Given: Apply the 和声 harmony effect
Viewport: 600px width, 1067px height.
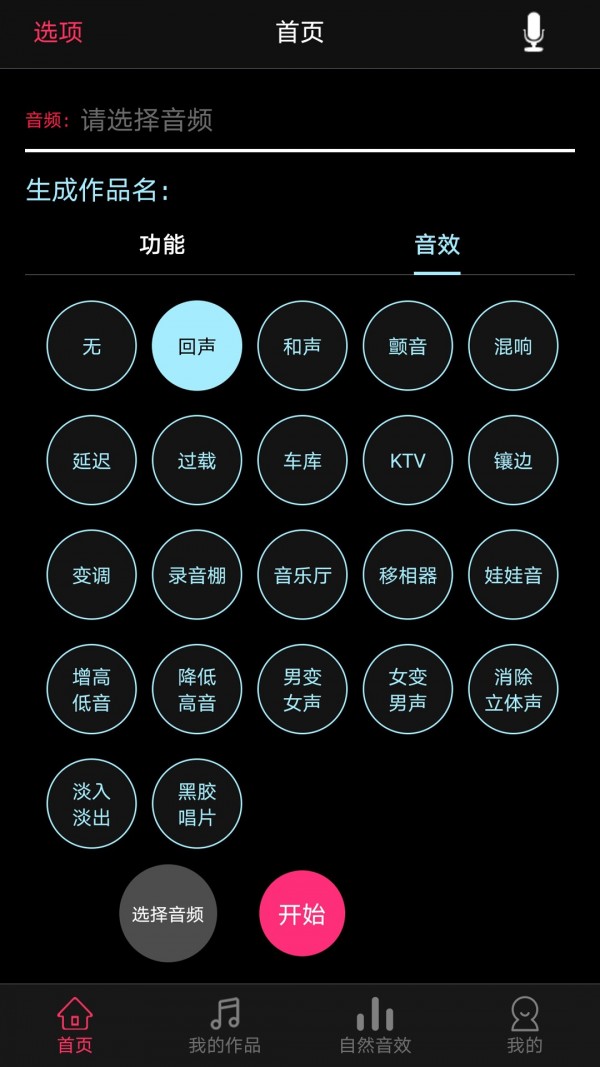Looking at the screenshot, I should tap(302, 346).
